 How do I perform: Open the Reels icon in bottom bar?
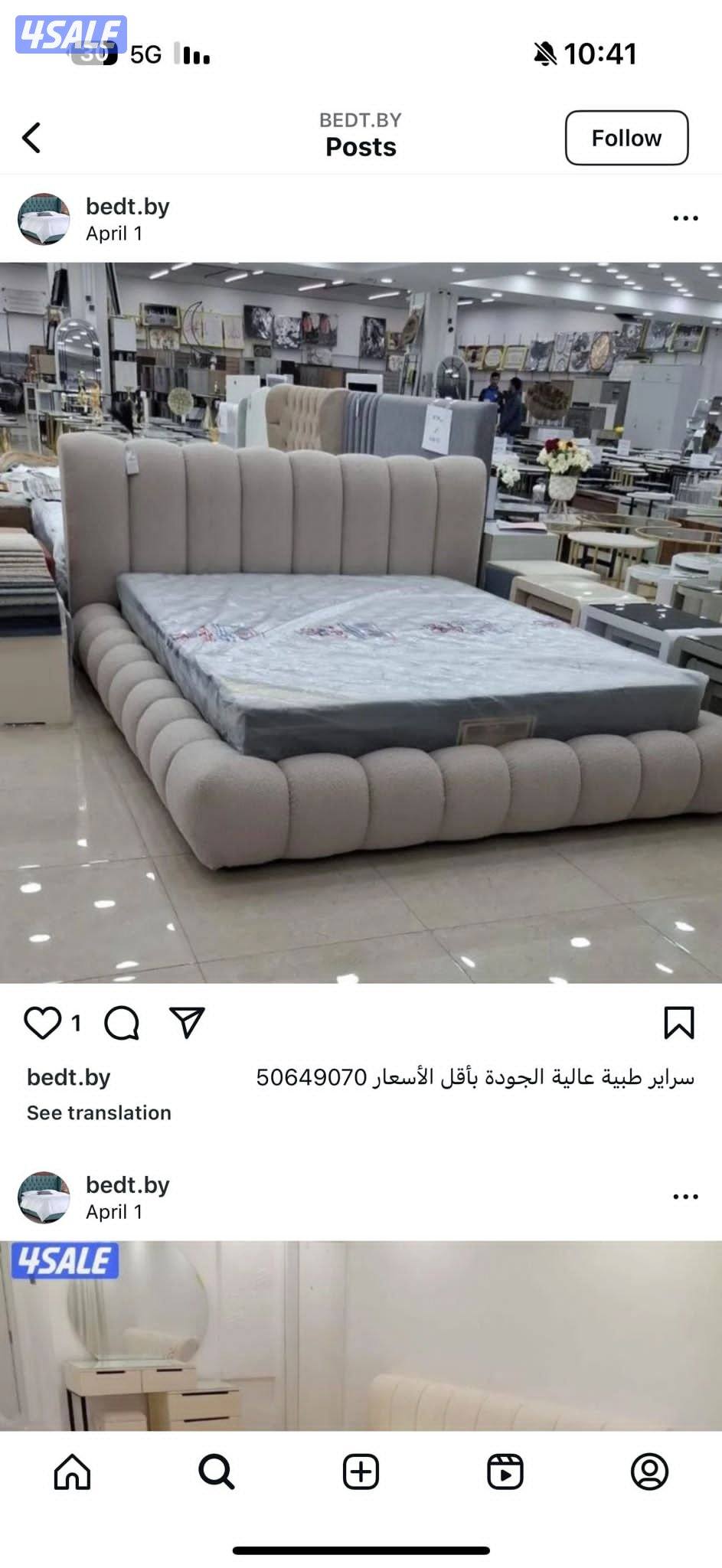click(x=505, y=1469)
